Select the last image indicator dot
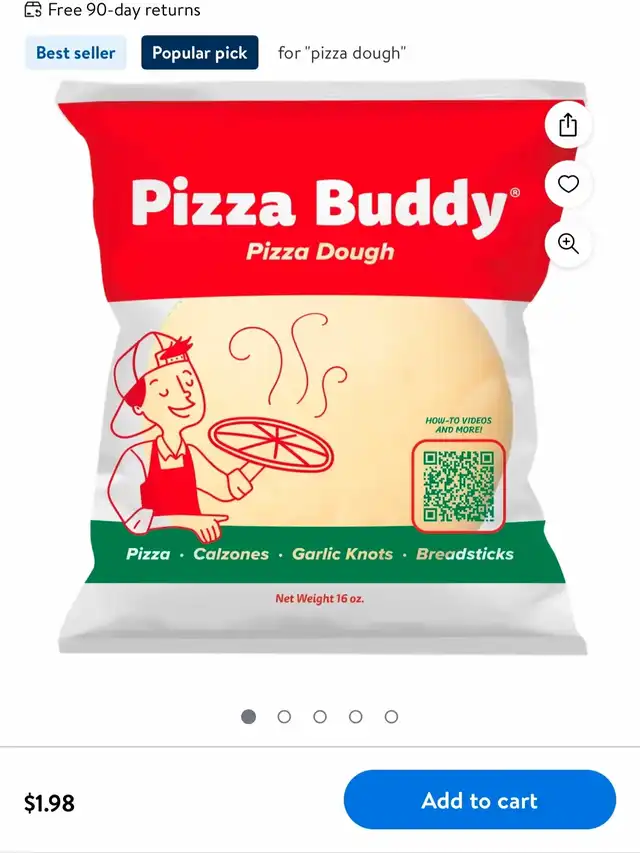Viewport: 640px width, 853px height. coord(391,717)
